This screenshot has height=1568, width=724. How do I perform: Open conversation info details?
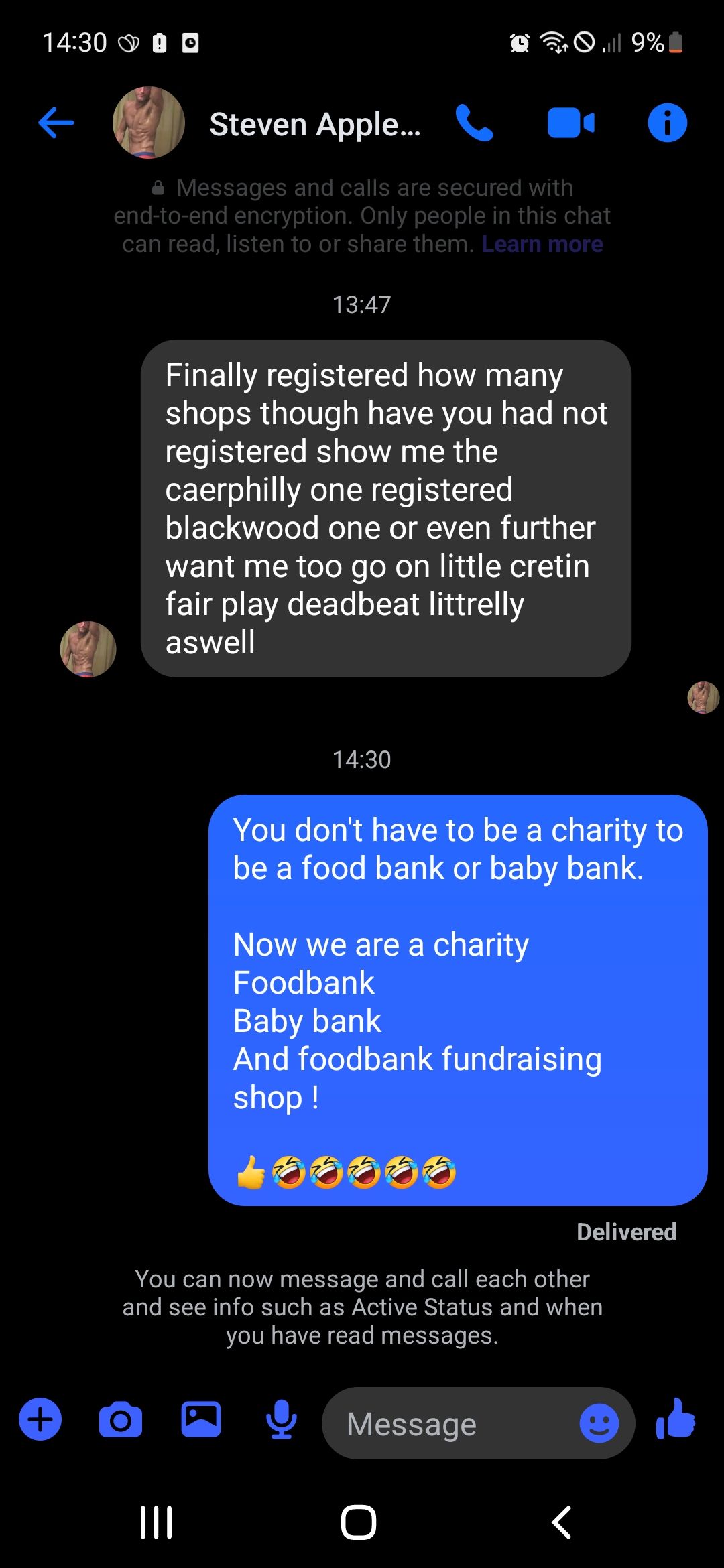667,123
